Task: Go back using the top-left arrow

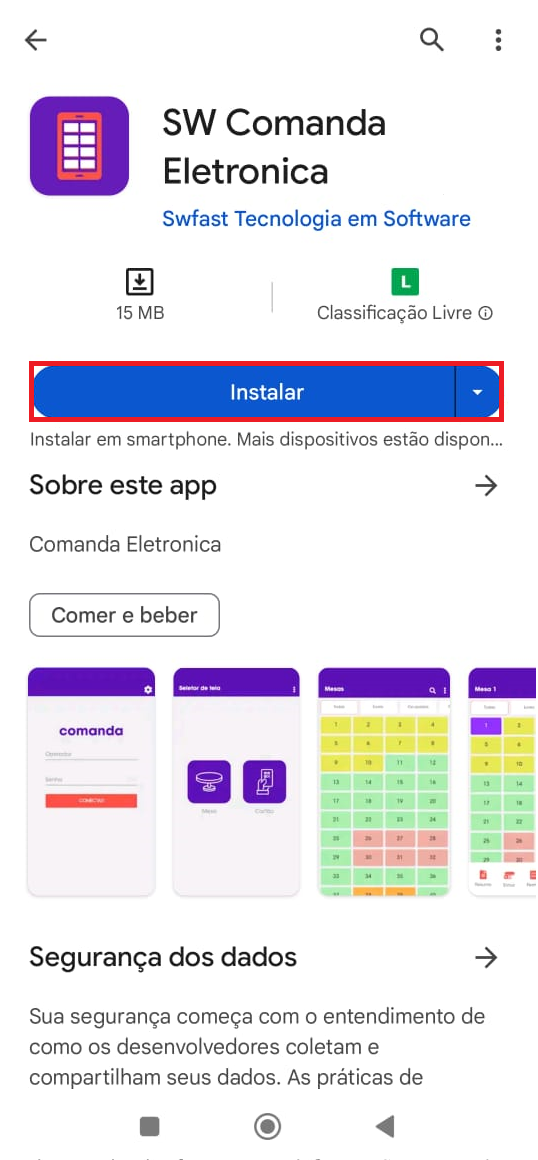Action: [36, 40]
